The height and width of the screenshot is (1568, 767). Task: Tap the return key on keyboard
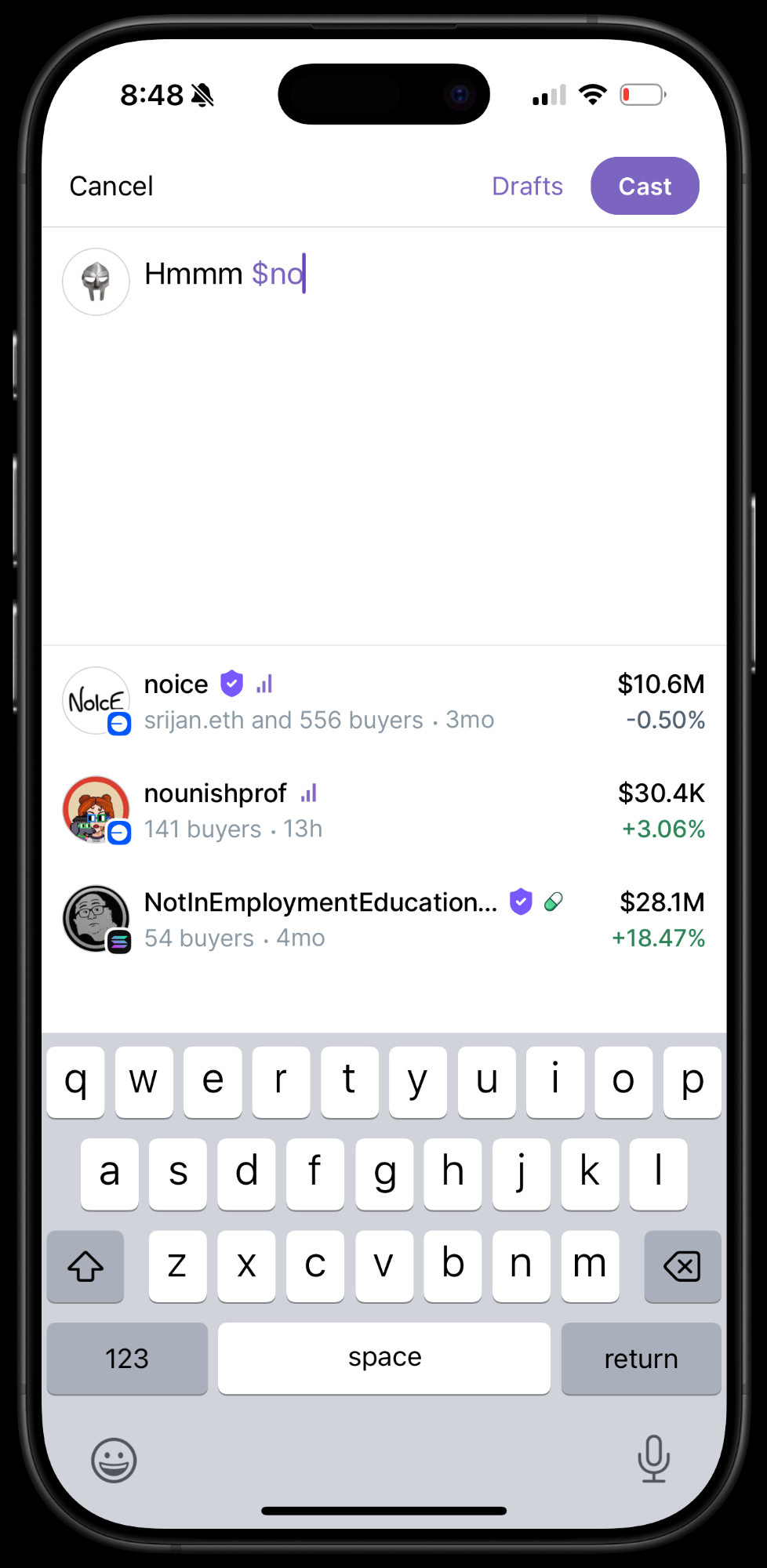tap(640, 1359)
